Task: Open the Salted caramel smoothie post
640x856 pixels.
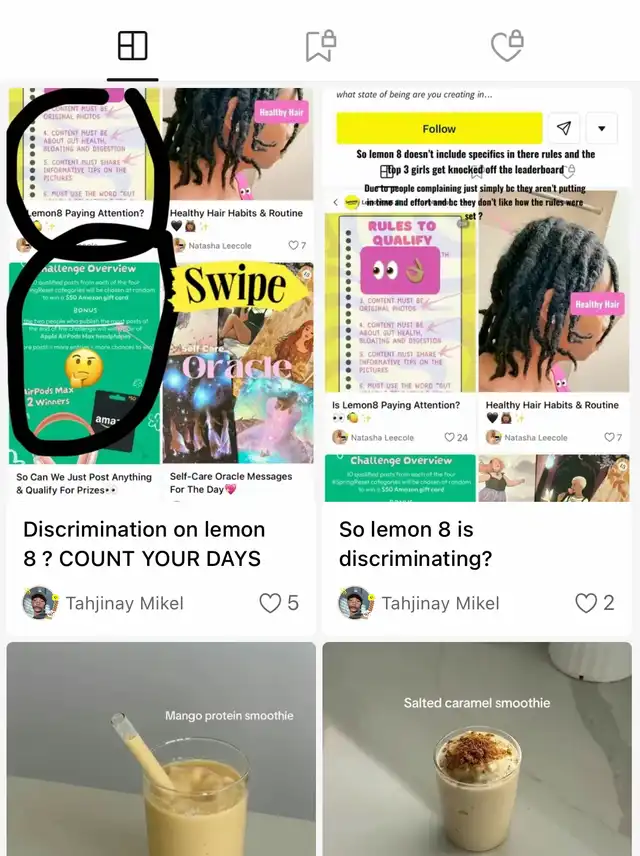Action: 476,750
